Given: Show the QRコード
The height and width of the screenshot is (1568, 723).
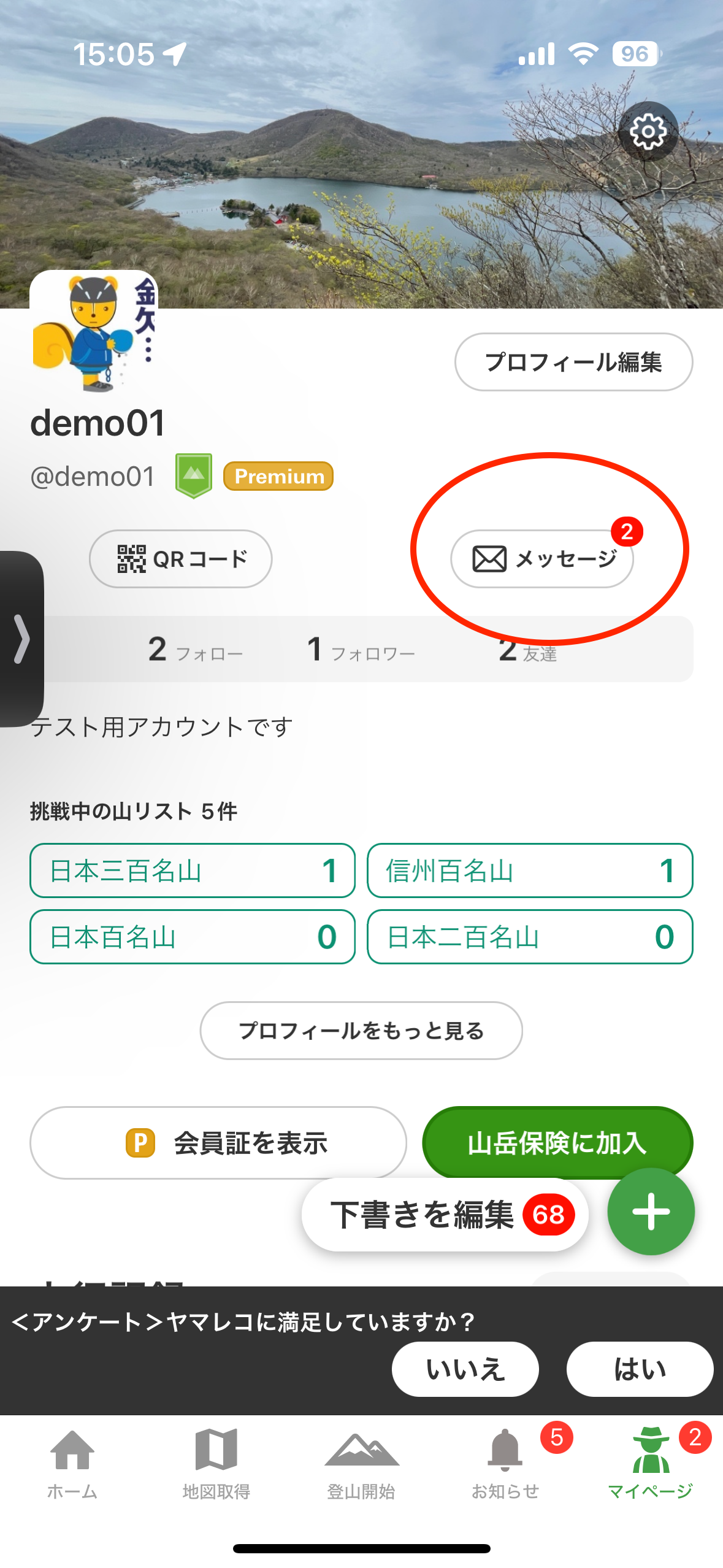Looking at the screenshot, I should point(181,559).
